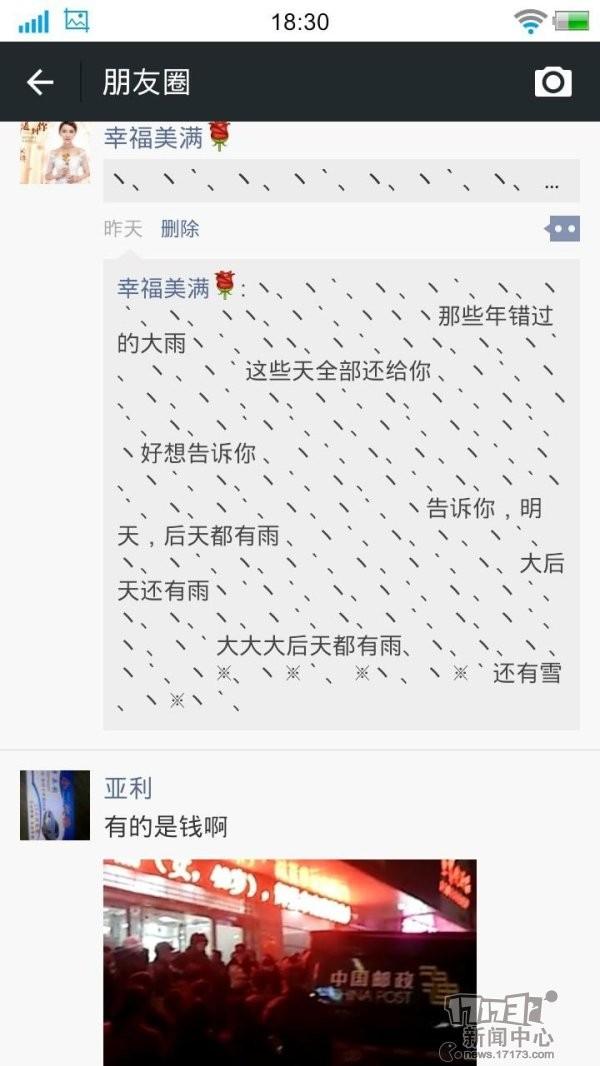The width and height of the screenshot is (600, 1066).
Task: Open 幸福美满 name in the comment
Action: [x=164, y=289]
